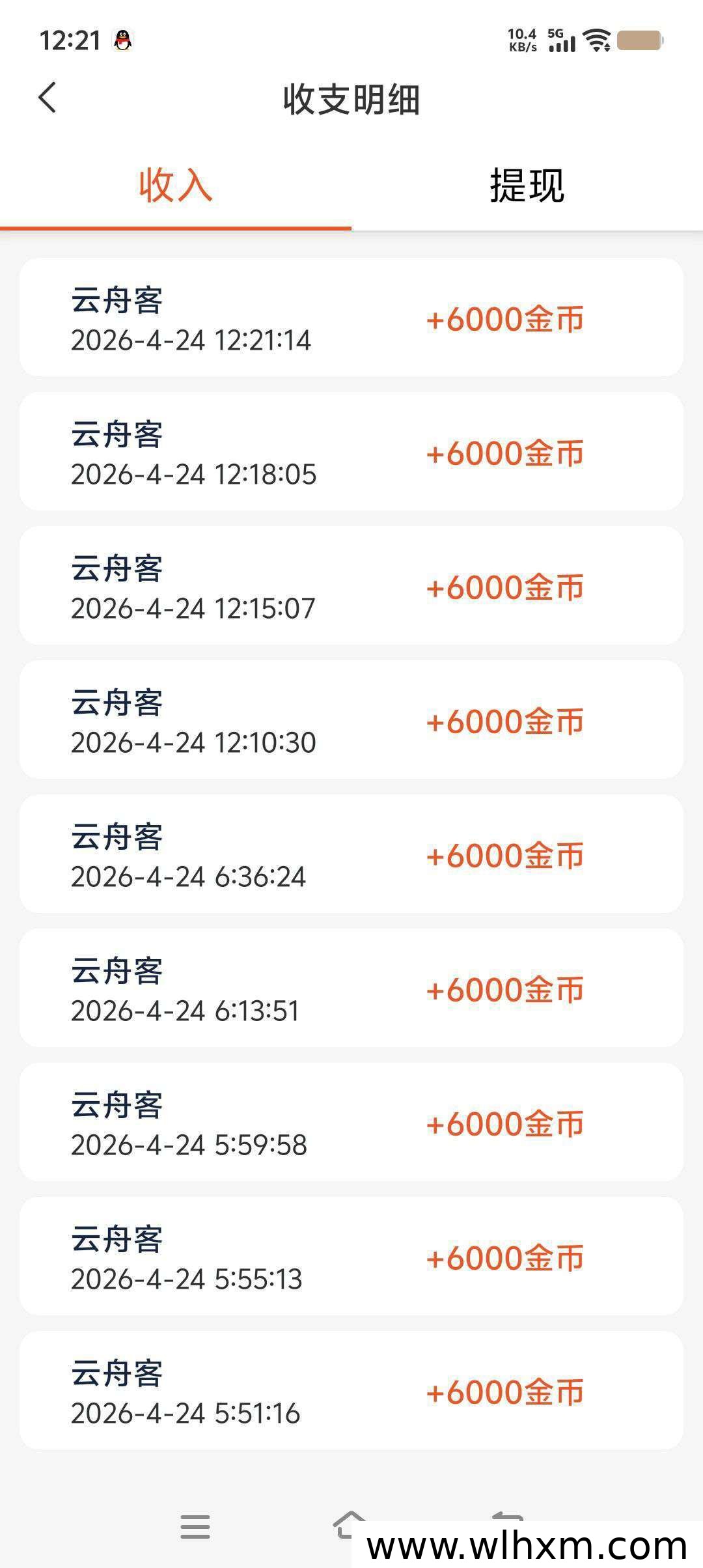
Task: Select the 收入 tab
Action: (176, 186)
